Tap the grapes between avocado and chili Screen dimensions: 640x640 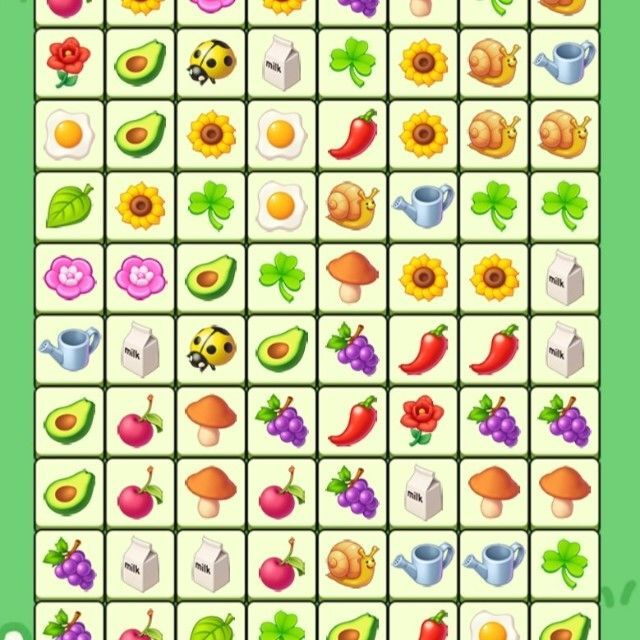[353, 348]
